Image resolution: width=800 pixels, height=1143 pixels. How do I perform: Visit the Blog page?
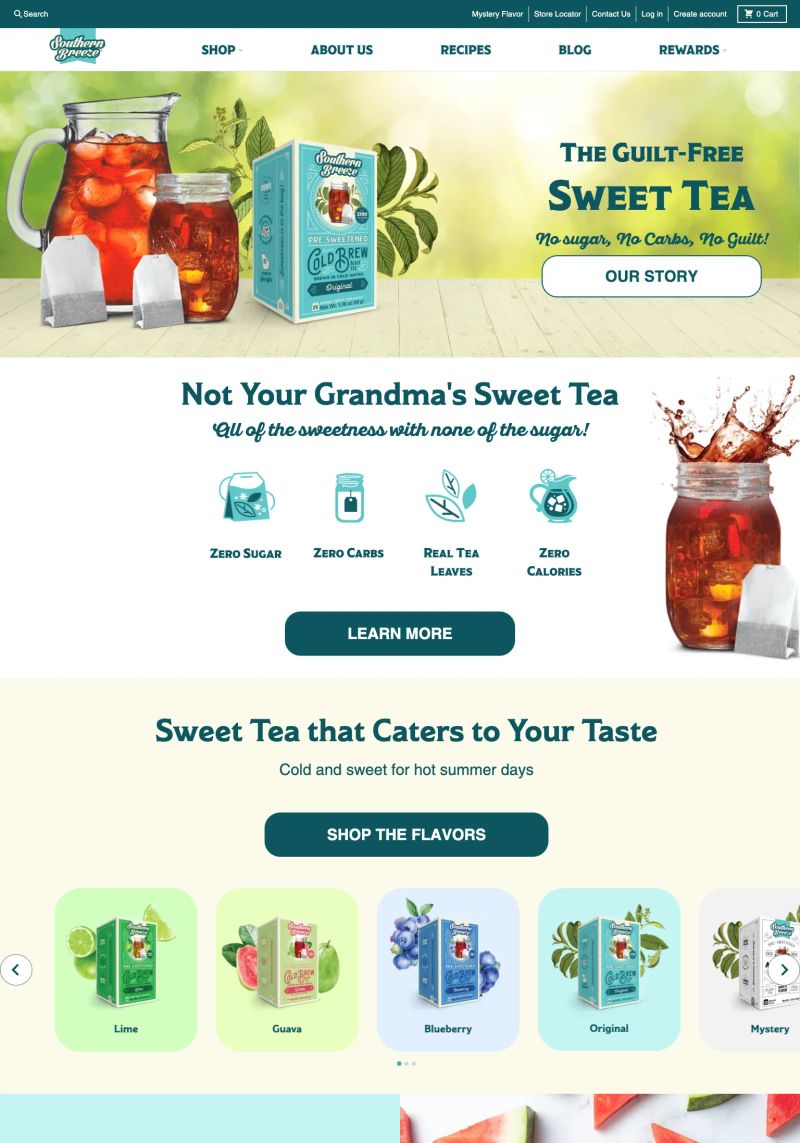pos(574,50)
